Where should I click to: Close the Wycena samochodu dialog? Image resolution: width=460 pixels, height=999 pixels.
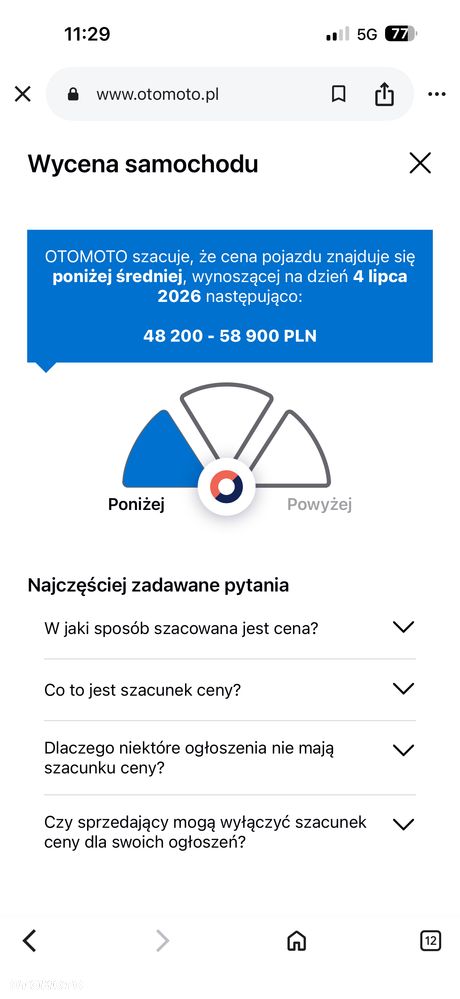420,163
